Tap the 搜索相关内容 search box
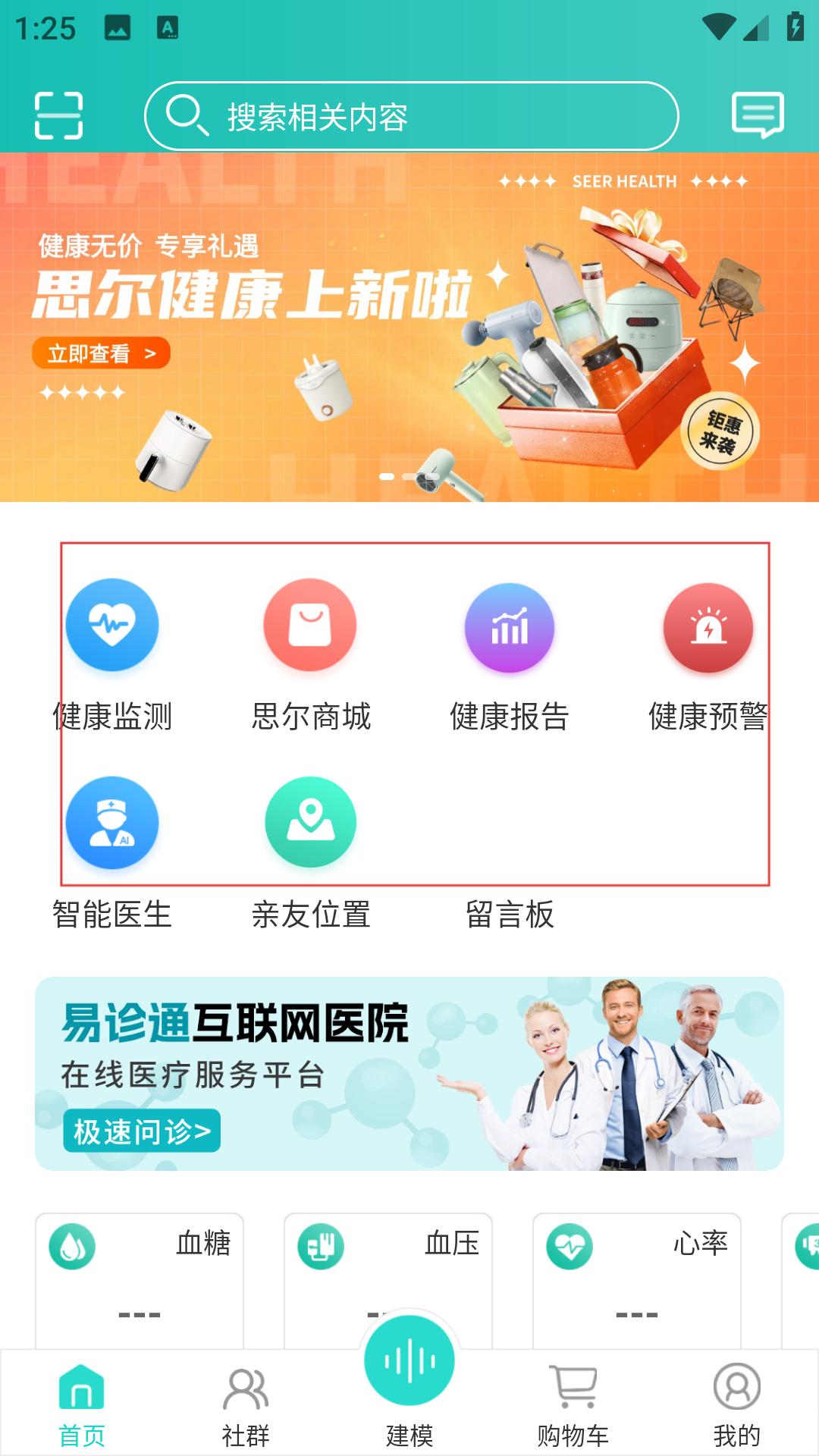Viewport: 819px width, 1456px height. 411,116
